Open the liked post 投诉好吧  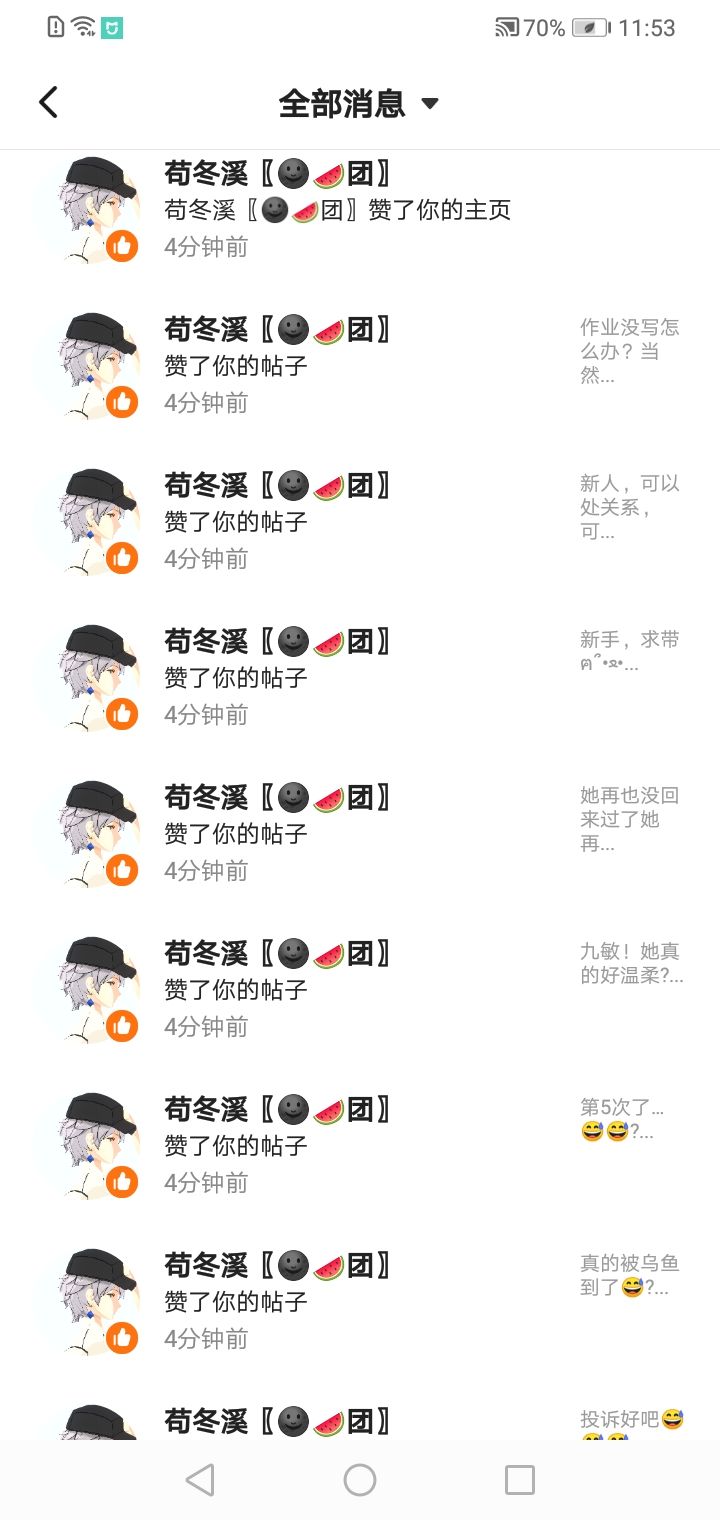[x=630, y=1422]
